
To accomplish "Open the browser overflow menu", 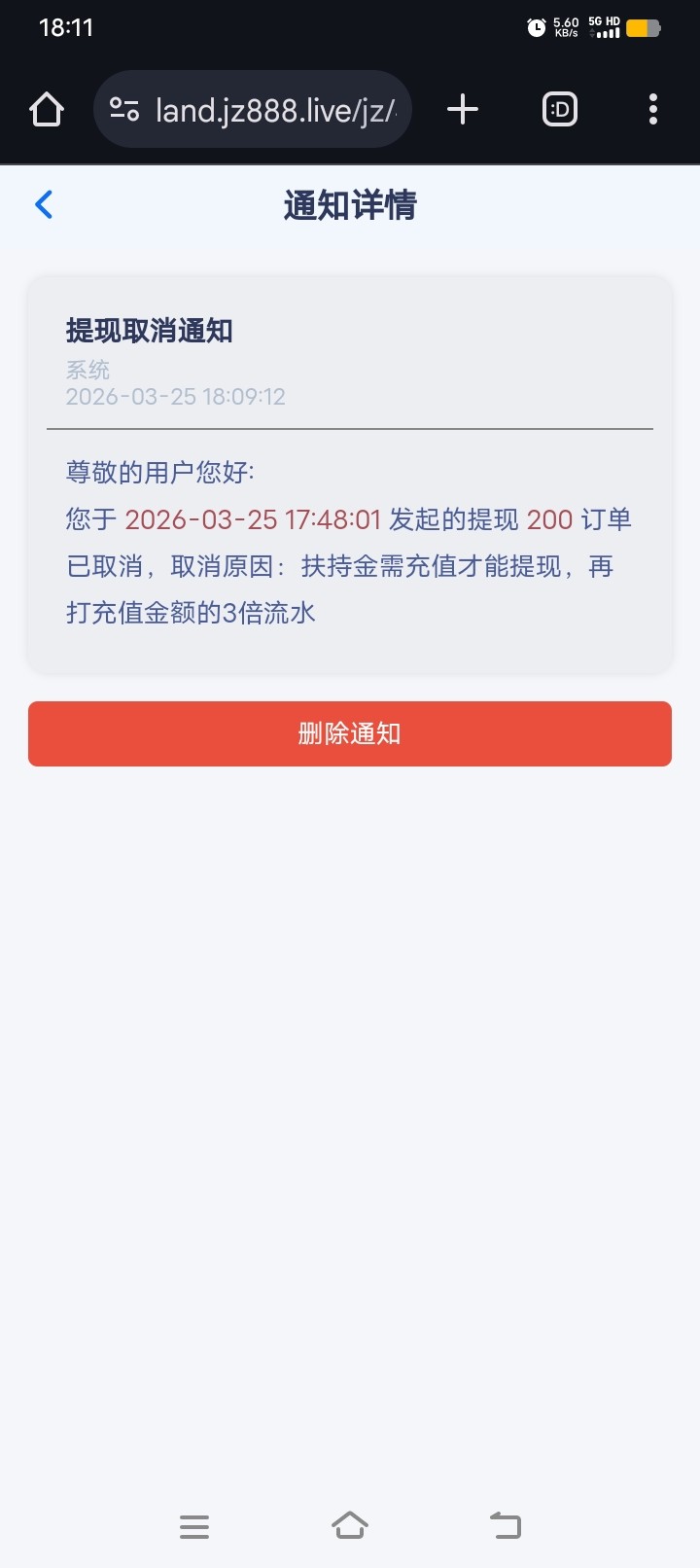I will click(x=652, y=109).
